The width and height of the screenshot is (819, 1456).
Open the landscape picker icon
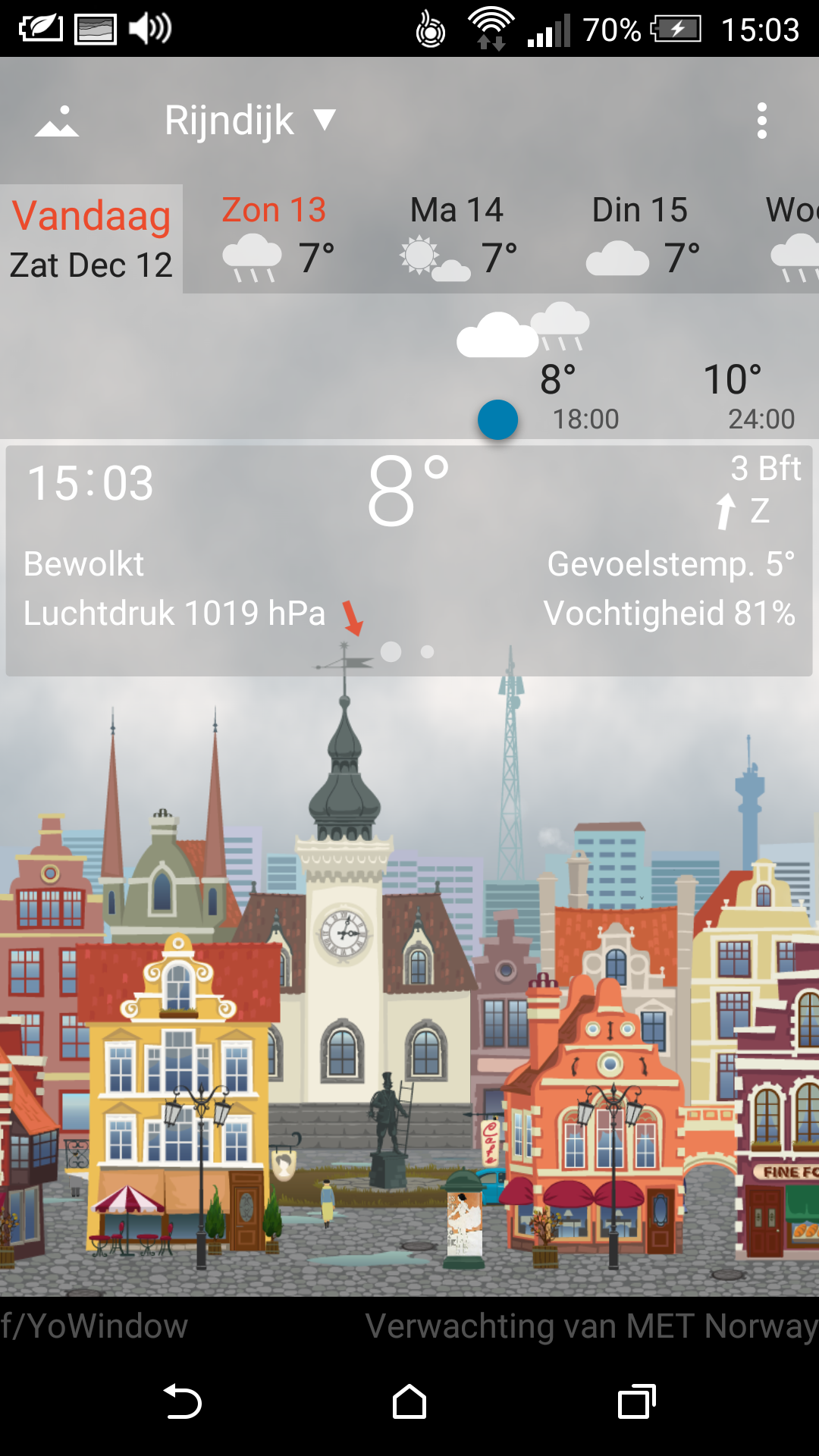click(57, 121)
